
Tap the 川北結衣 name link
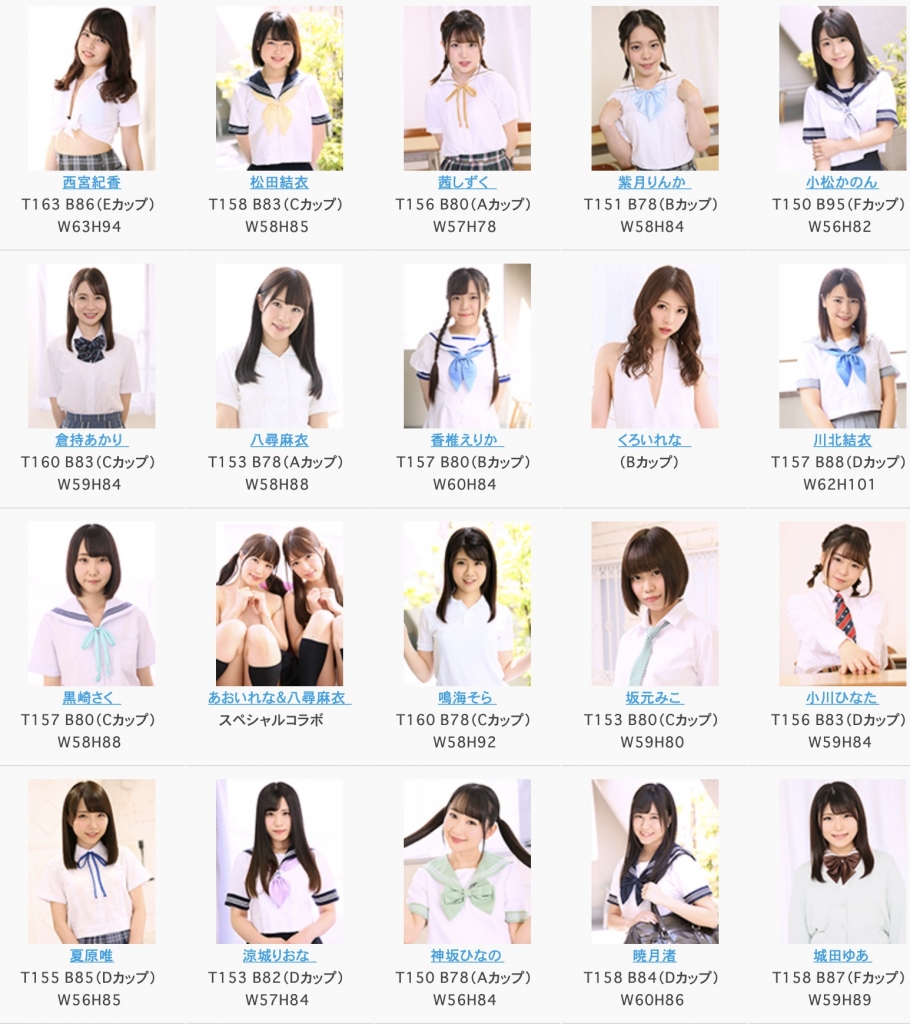842,441
